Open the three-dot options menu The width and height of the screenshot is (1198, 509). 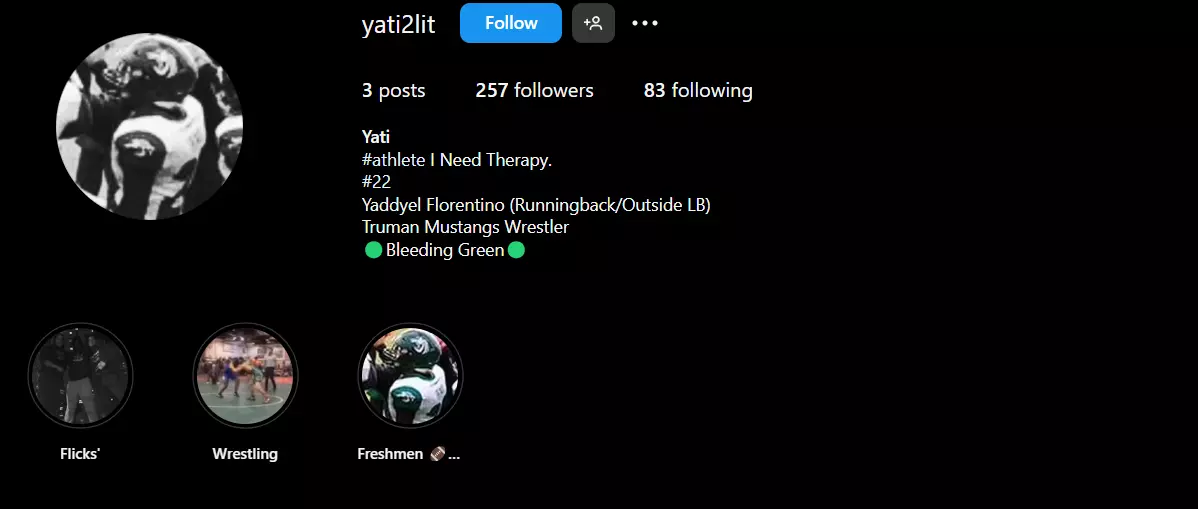coord(645,23)
